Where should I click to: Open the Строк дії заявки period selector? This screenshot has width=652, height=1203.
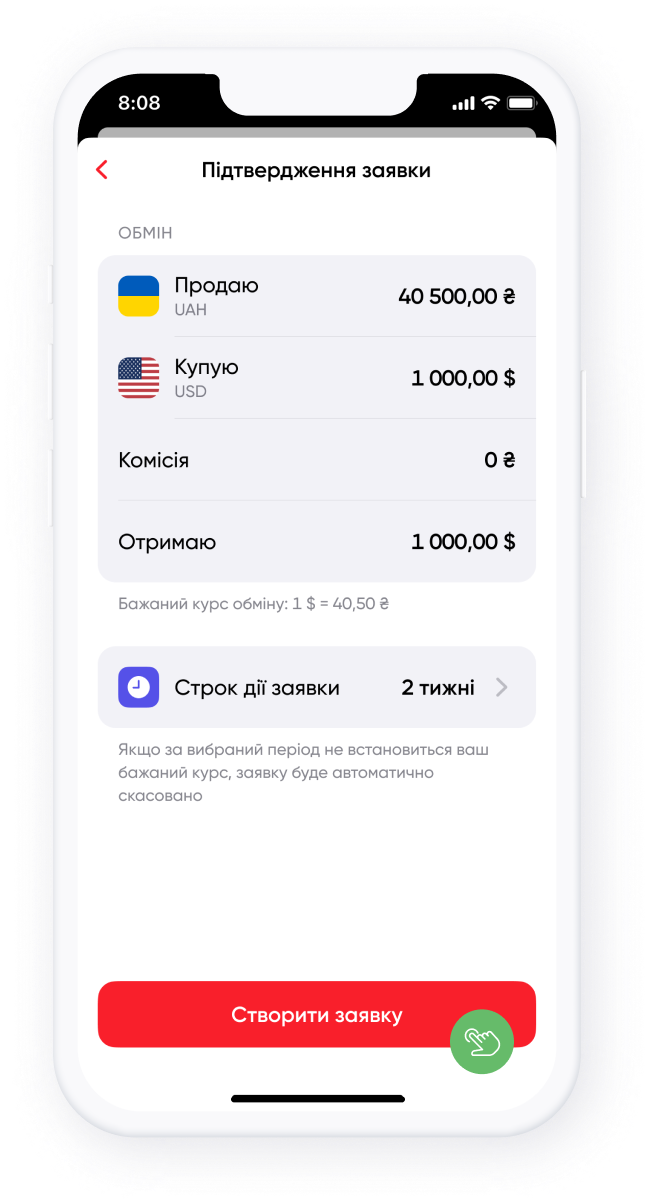tap(316, 688)
